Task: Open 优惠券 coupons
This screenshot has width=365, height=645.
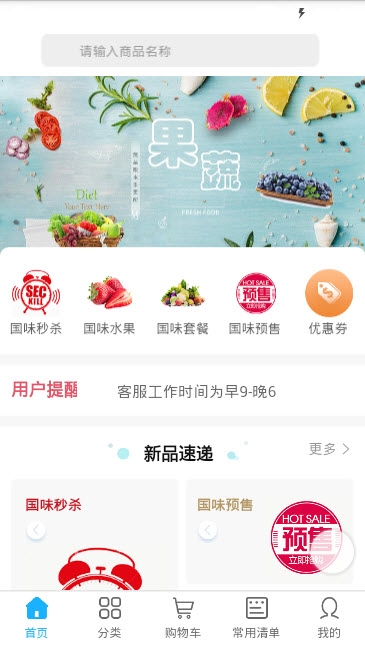Action: 328,302
